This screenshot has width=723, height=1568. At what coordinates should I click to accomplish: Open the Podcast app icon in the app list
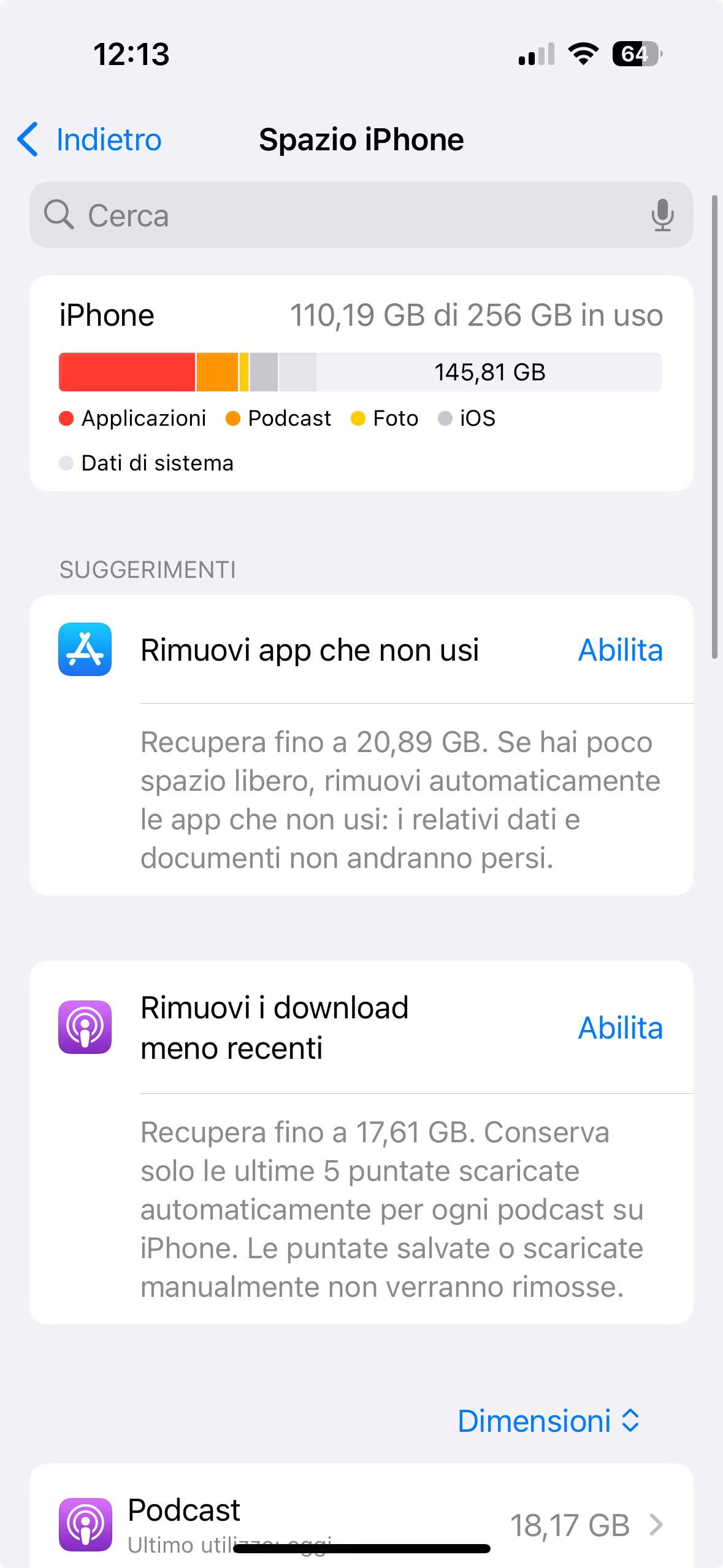coord(84,1523)
